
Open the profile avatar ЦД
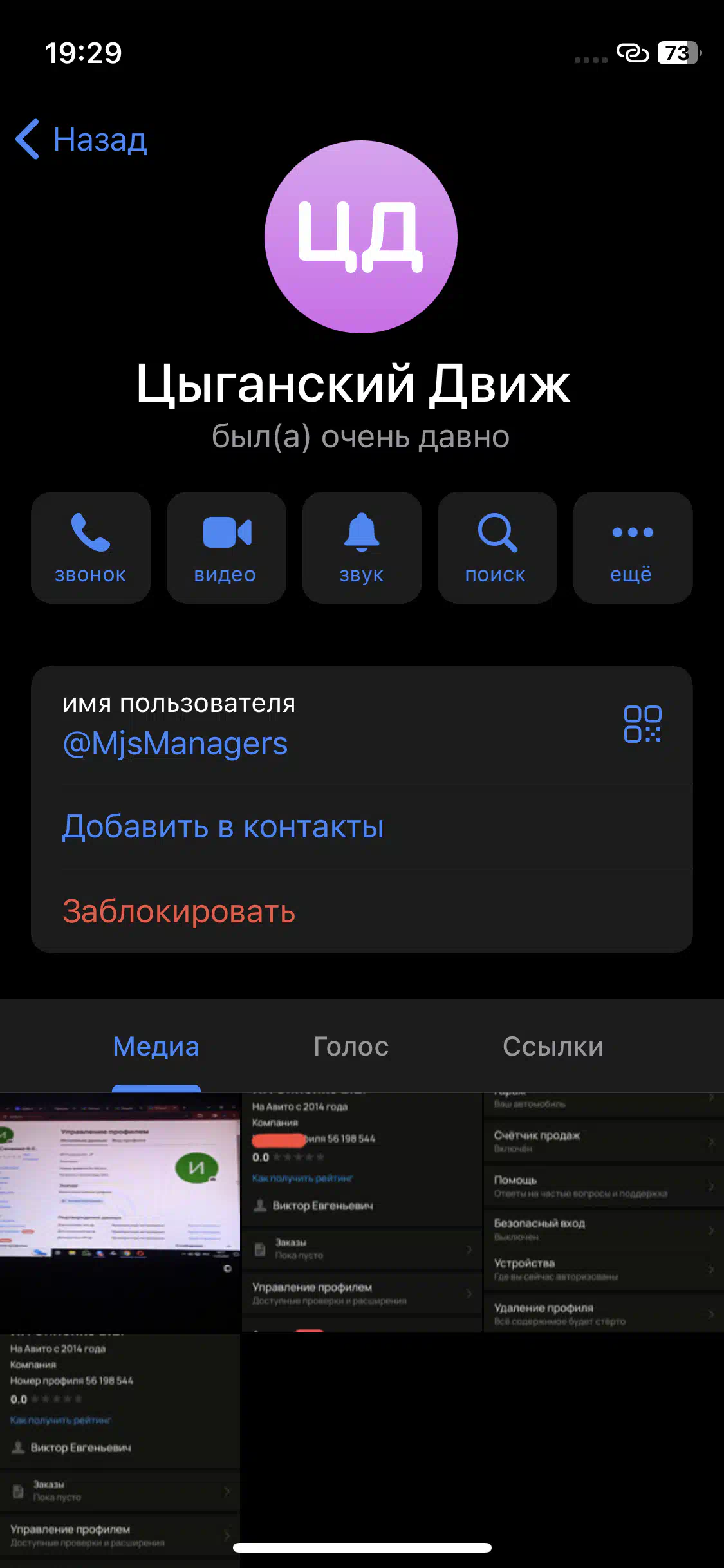361,237
